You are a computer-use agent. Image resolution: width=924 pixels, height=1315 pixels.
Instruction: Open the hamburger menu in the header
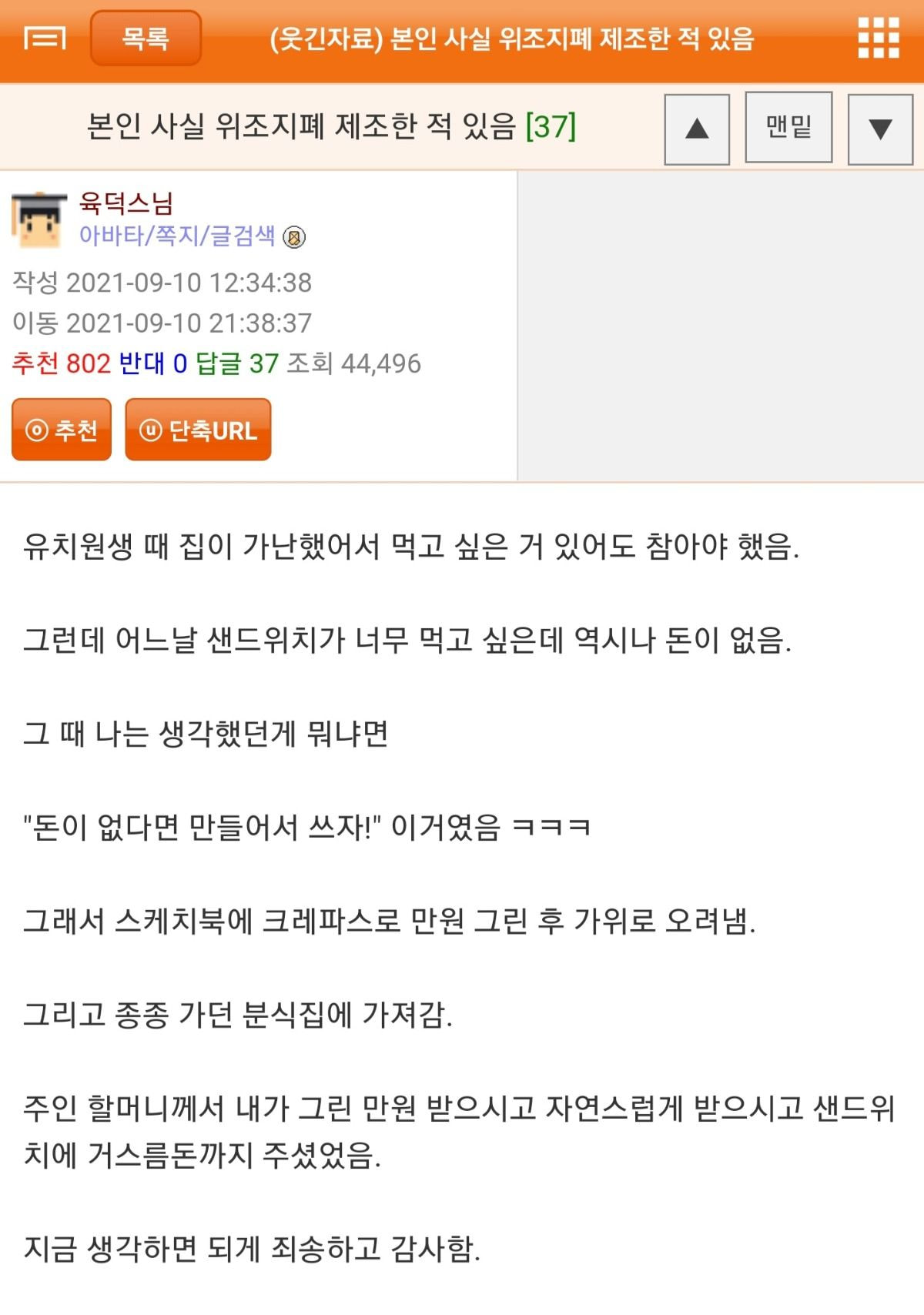coord(45,38)
